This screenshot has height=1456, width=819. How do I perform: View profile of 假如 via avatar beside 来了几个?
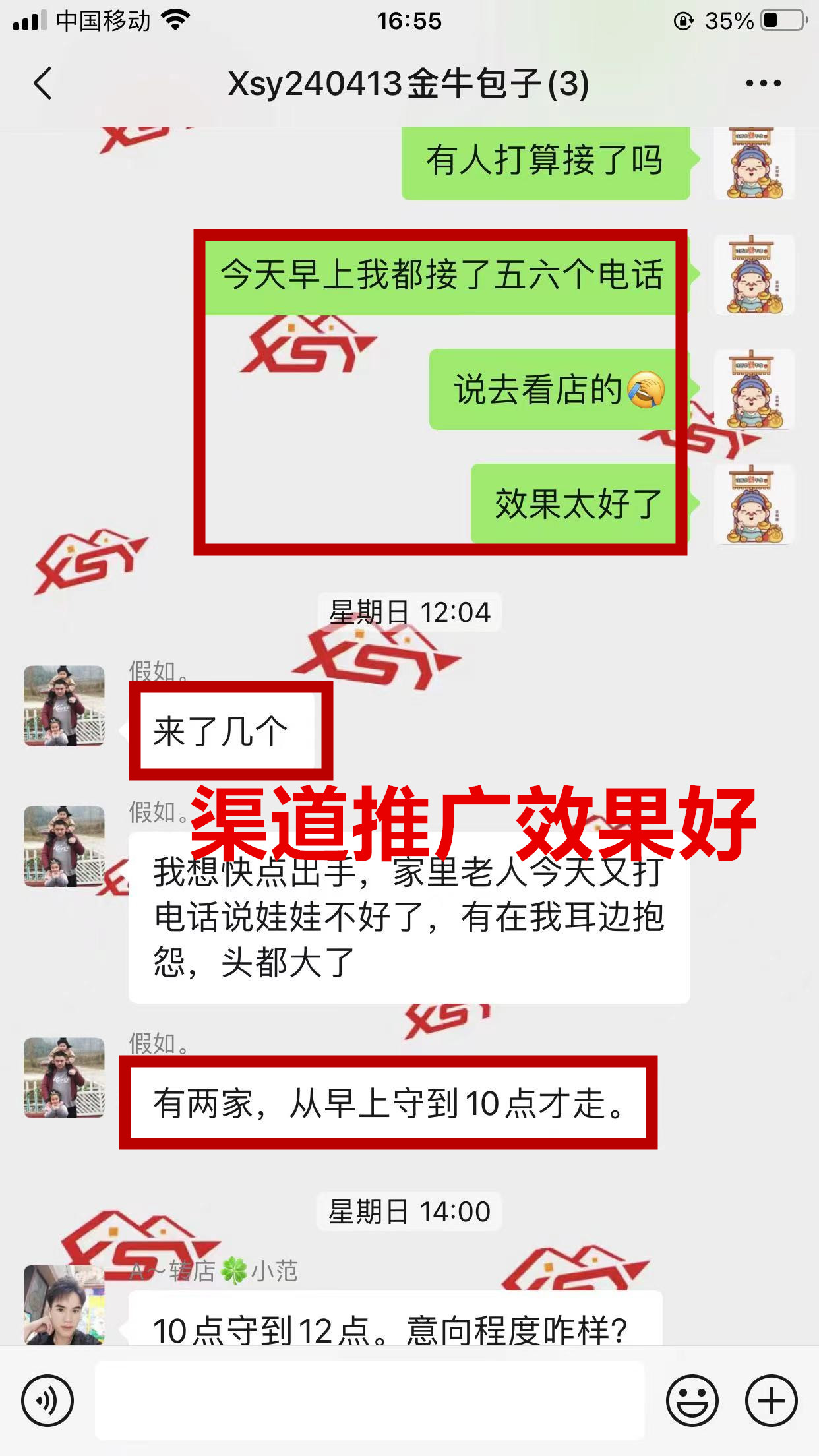[64, 706]
